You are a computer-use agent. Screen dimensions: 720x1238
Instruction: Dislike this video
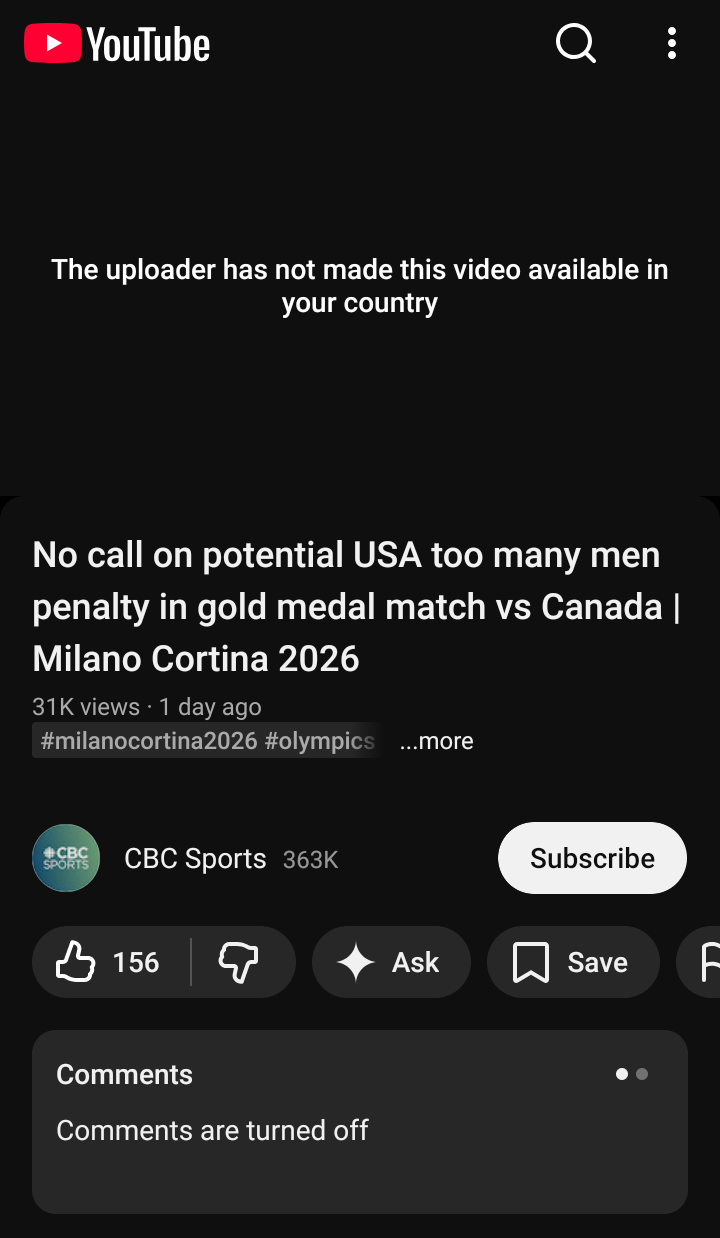(x=242, y=962)
